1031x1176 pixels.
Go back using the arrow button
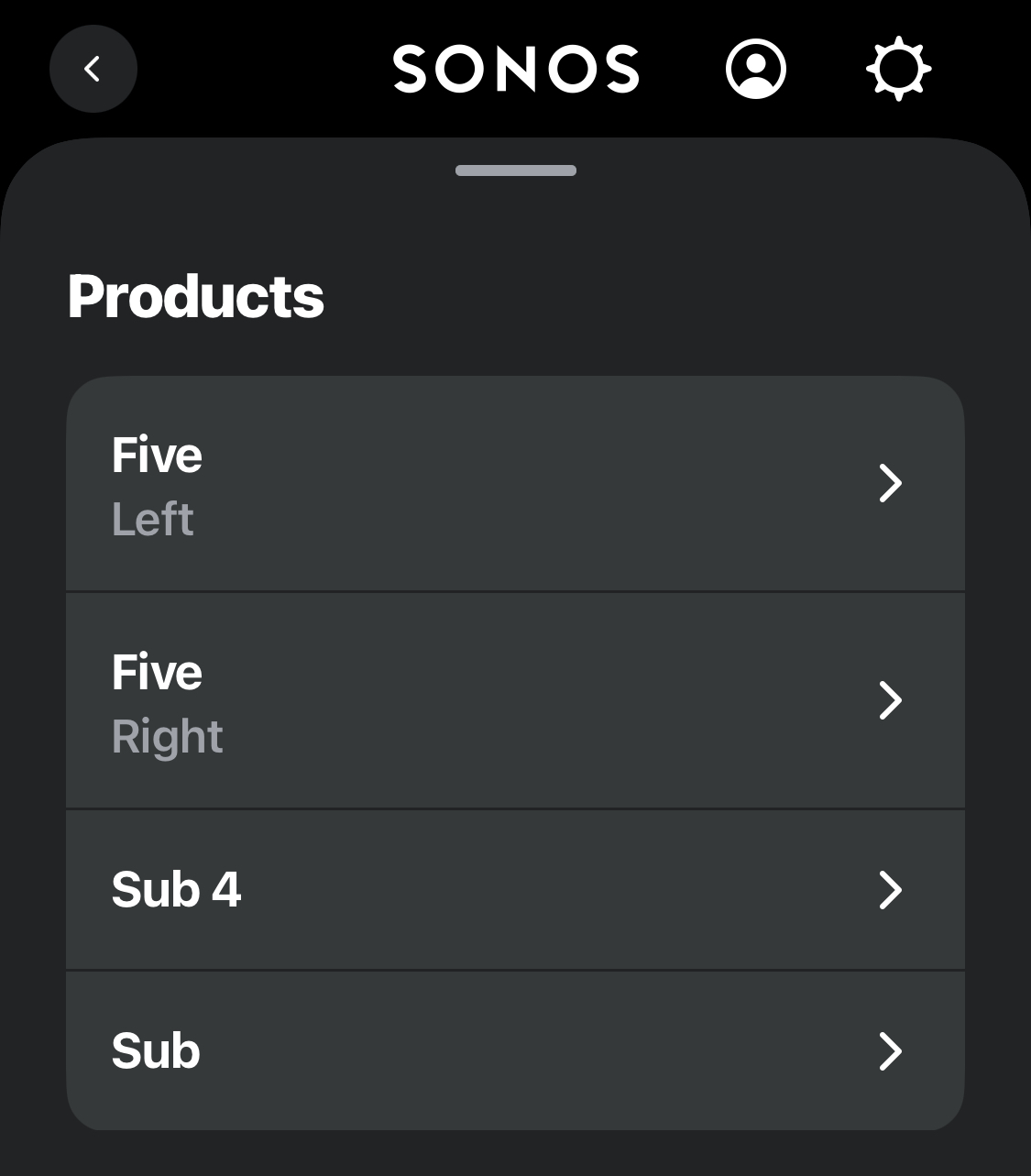click(93, 69)
